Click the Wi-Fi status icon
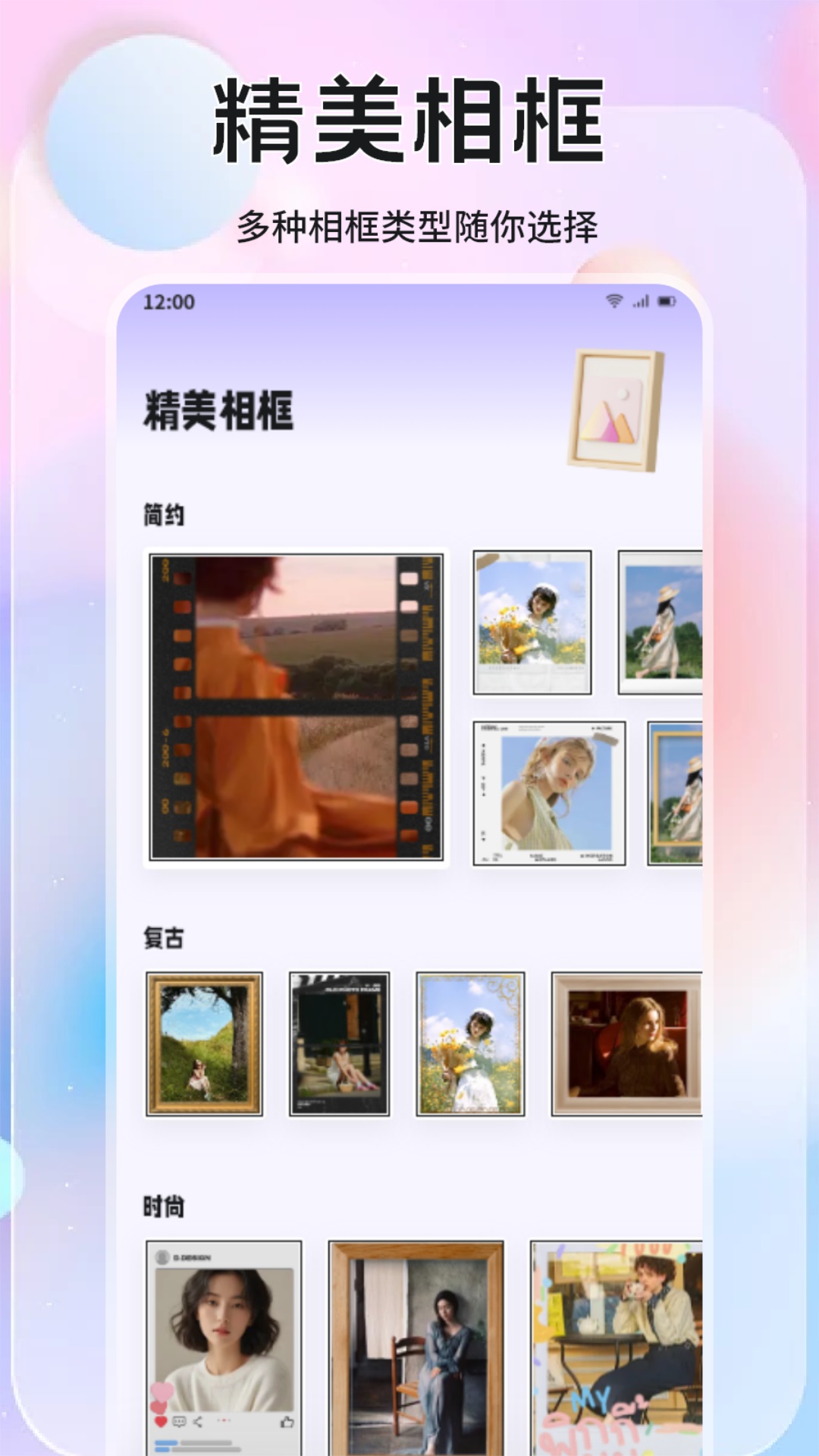819x1456 pixels. (x=614, y=301)
